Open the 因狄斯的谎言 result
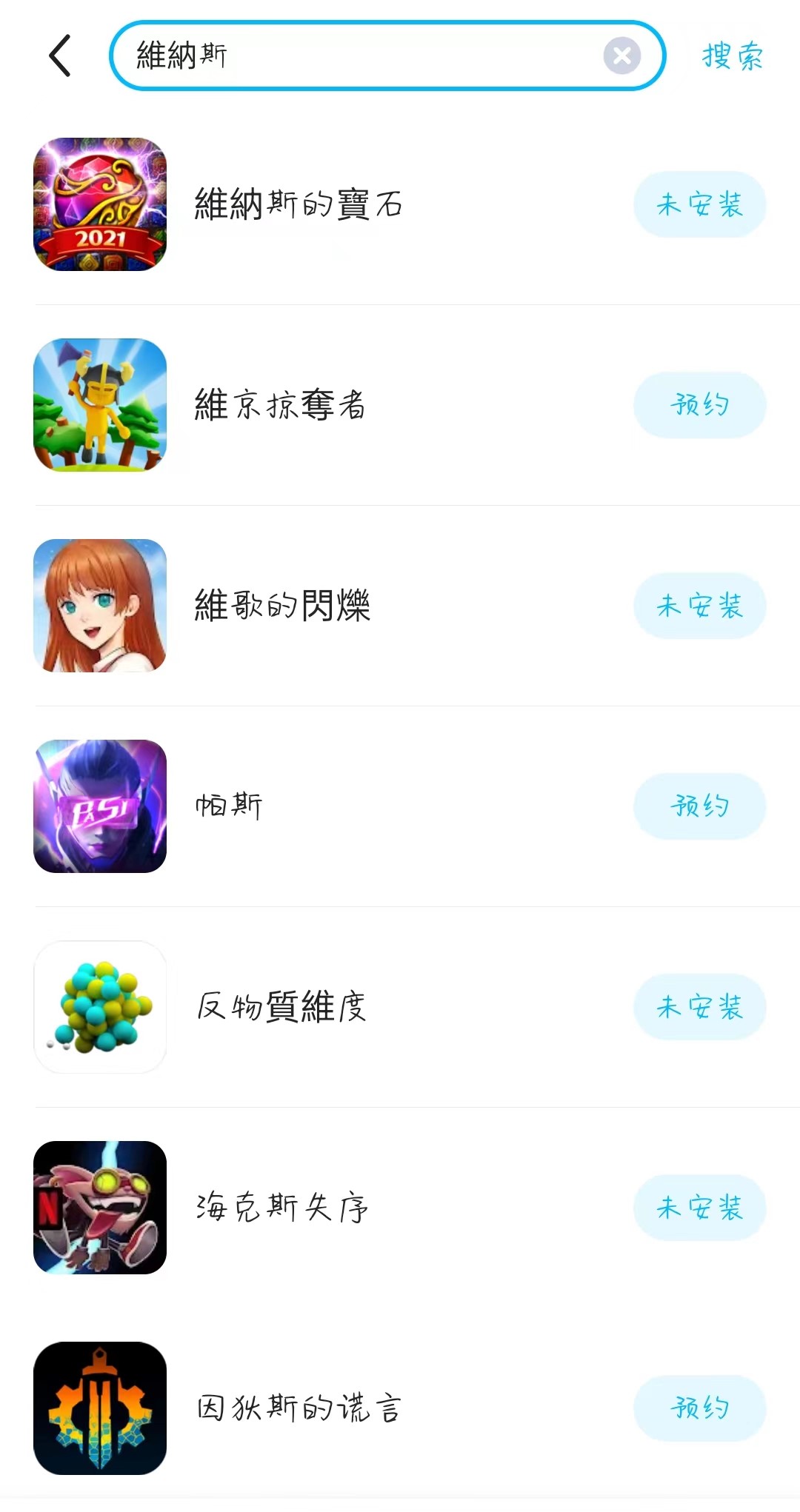The image size is (800, 1512). click(x=298, y=1408)
